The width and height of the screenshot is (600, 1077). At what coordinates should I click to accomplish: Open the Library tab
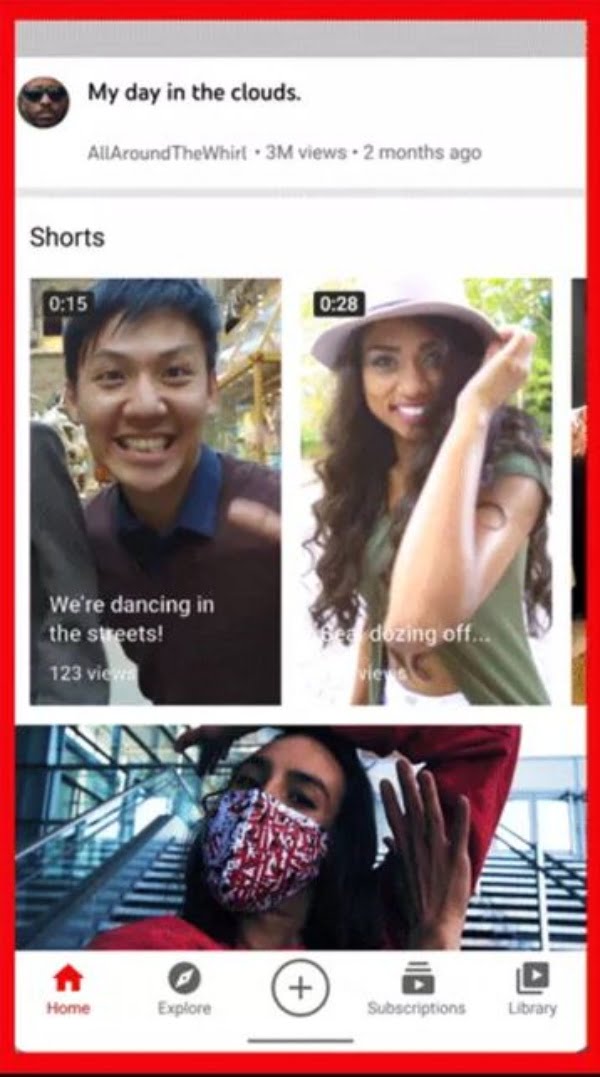coord(532,989)
